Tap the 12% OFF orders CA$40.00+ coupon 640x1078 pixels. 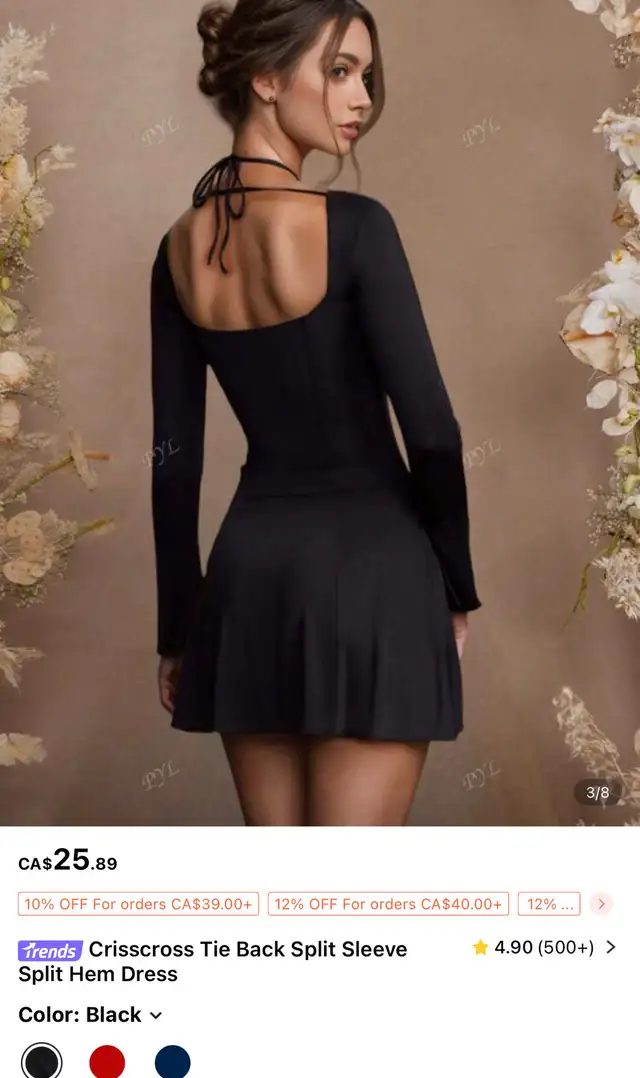pos(388,904)
